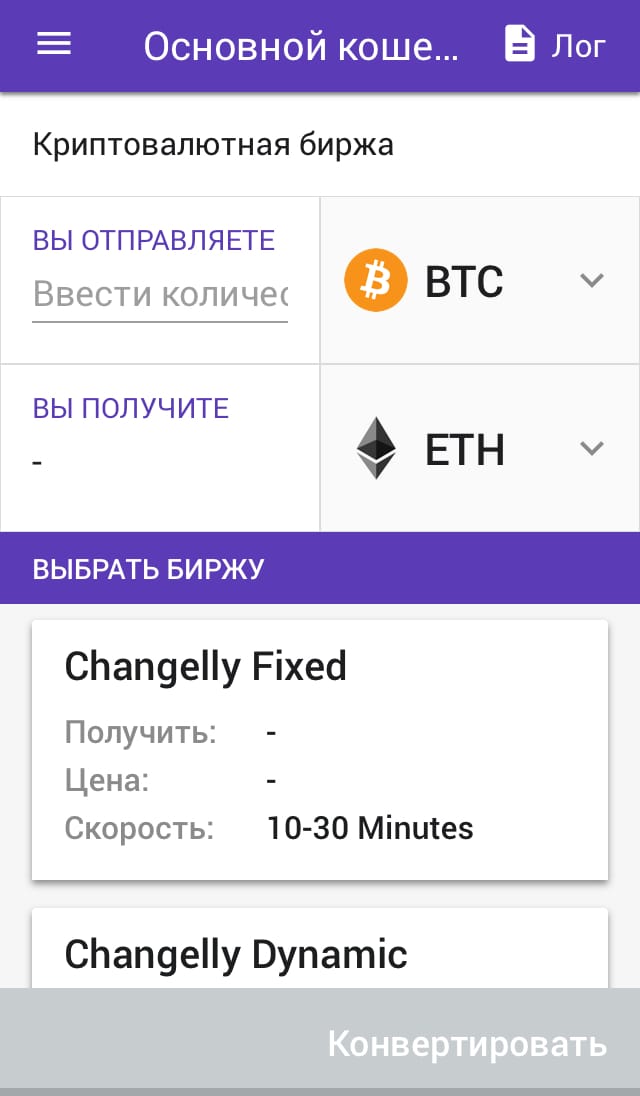Select the Changelly Fixed exchange card
640x1096 pixels.
320,749
